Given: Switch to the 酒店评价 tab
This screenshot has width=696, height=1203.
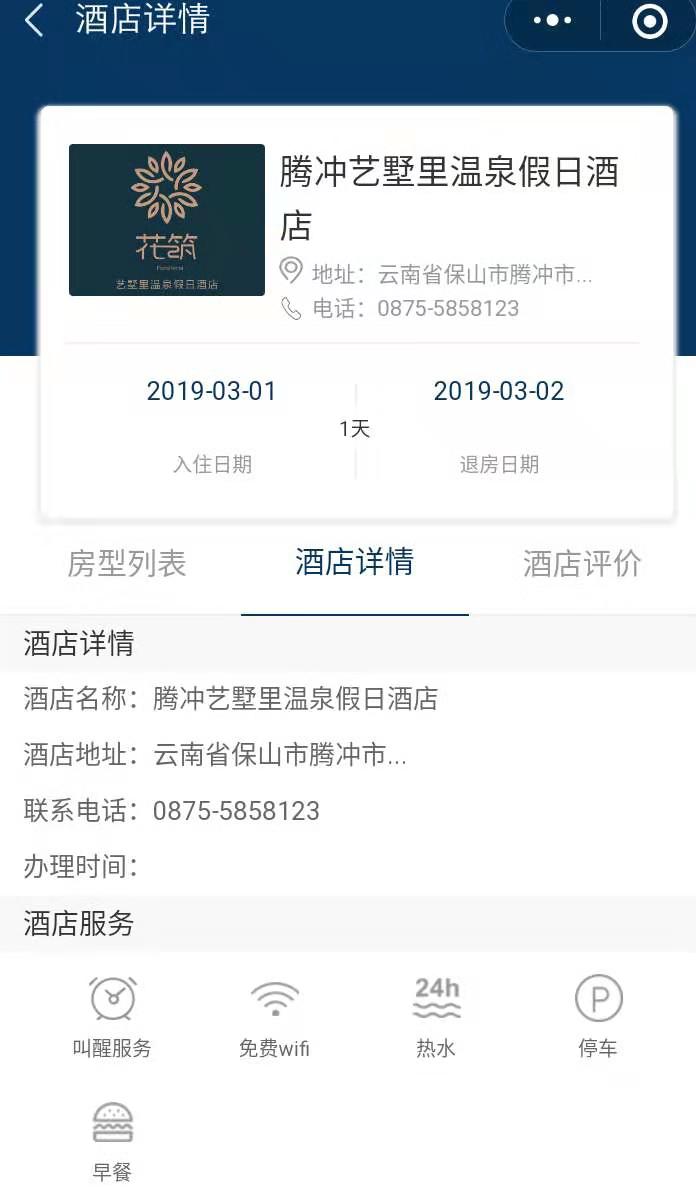Looking at the screenshot, I should pos(582,564).
